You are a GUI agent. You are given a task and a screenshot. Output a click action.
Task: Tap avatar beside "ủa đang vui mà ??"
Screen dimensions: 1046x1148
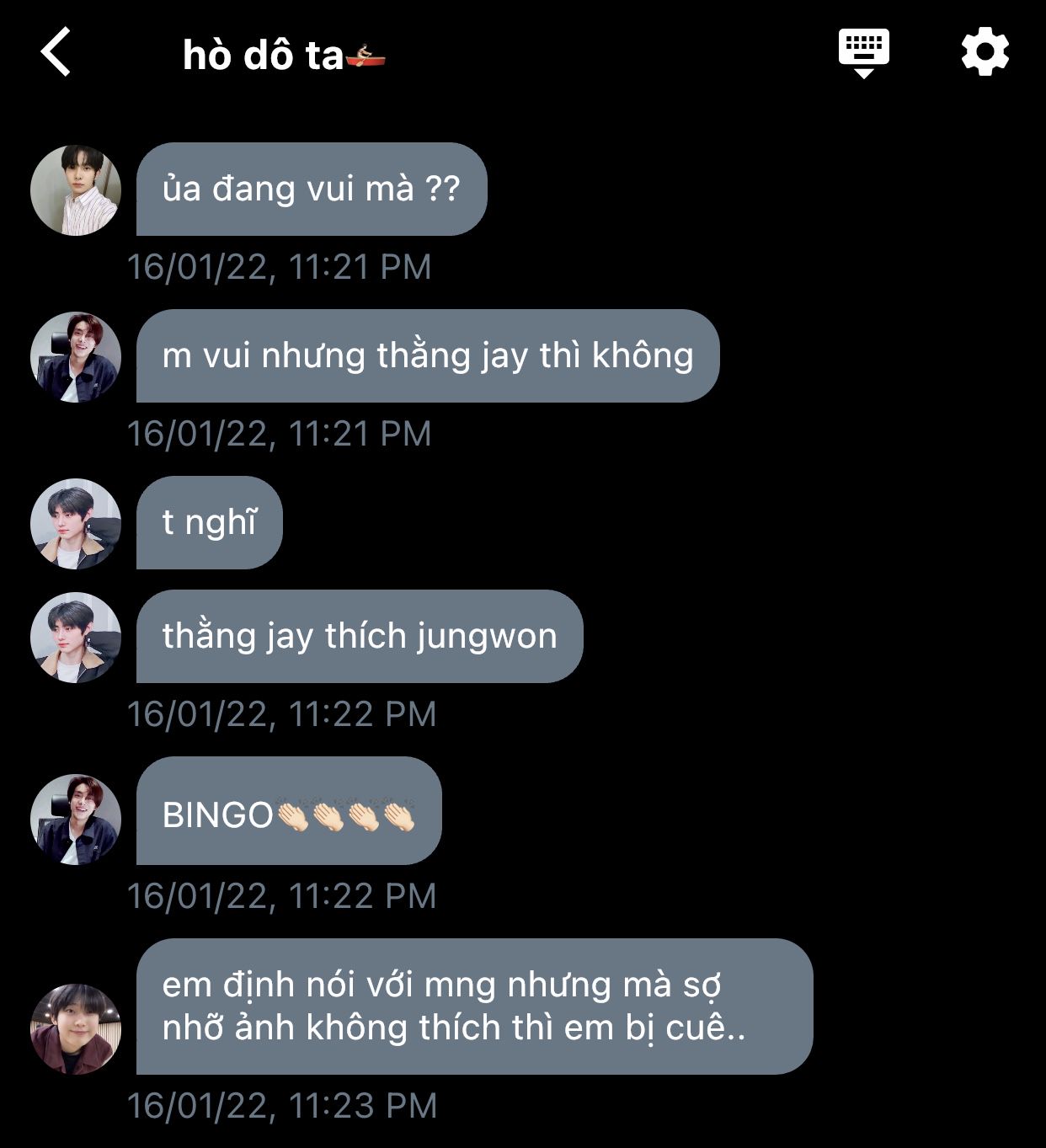pyautogui.click(x=76, y=190)
